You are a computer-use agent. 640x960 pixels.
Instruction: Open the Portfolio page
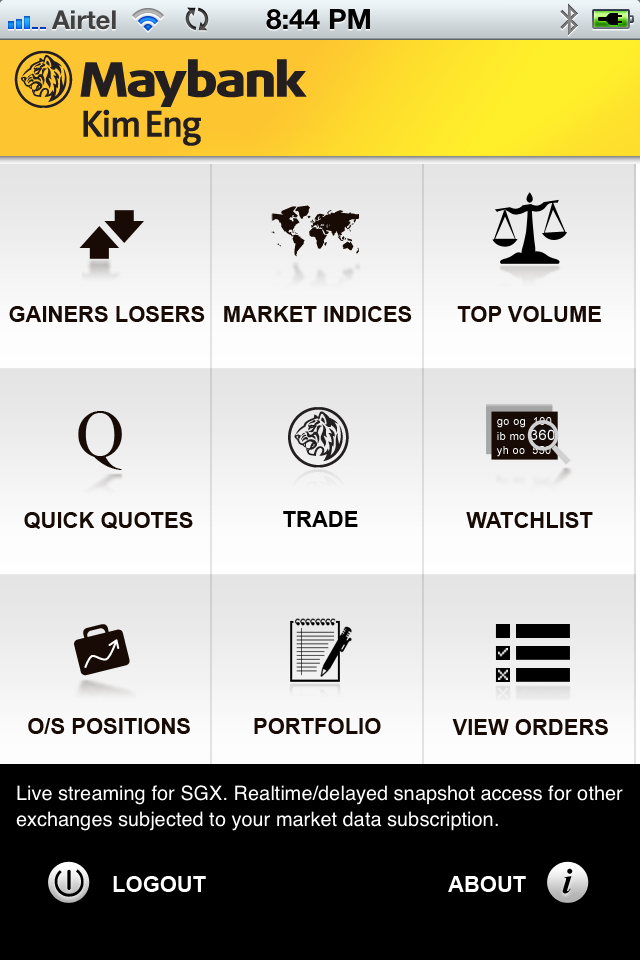318,677
